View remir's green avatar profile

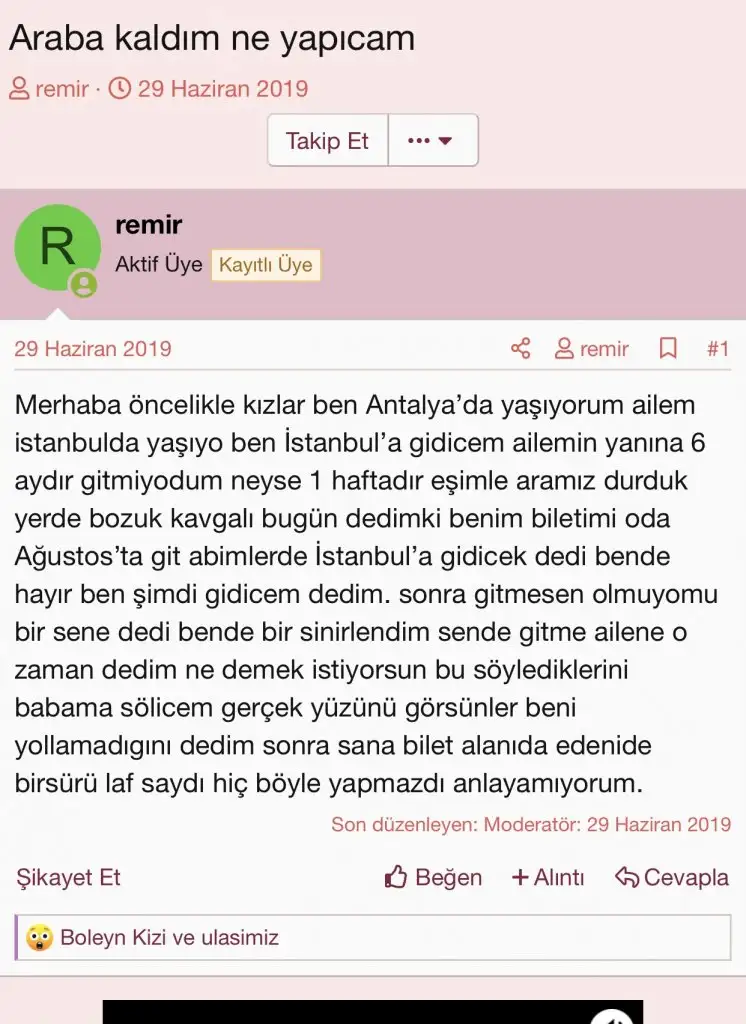click(58, 247)
